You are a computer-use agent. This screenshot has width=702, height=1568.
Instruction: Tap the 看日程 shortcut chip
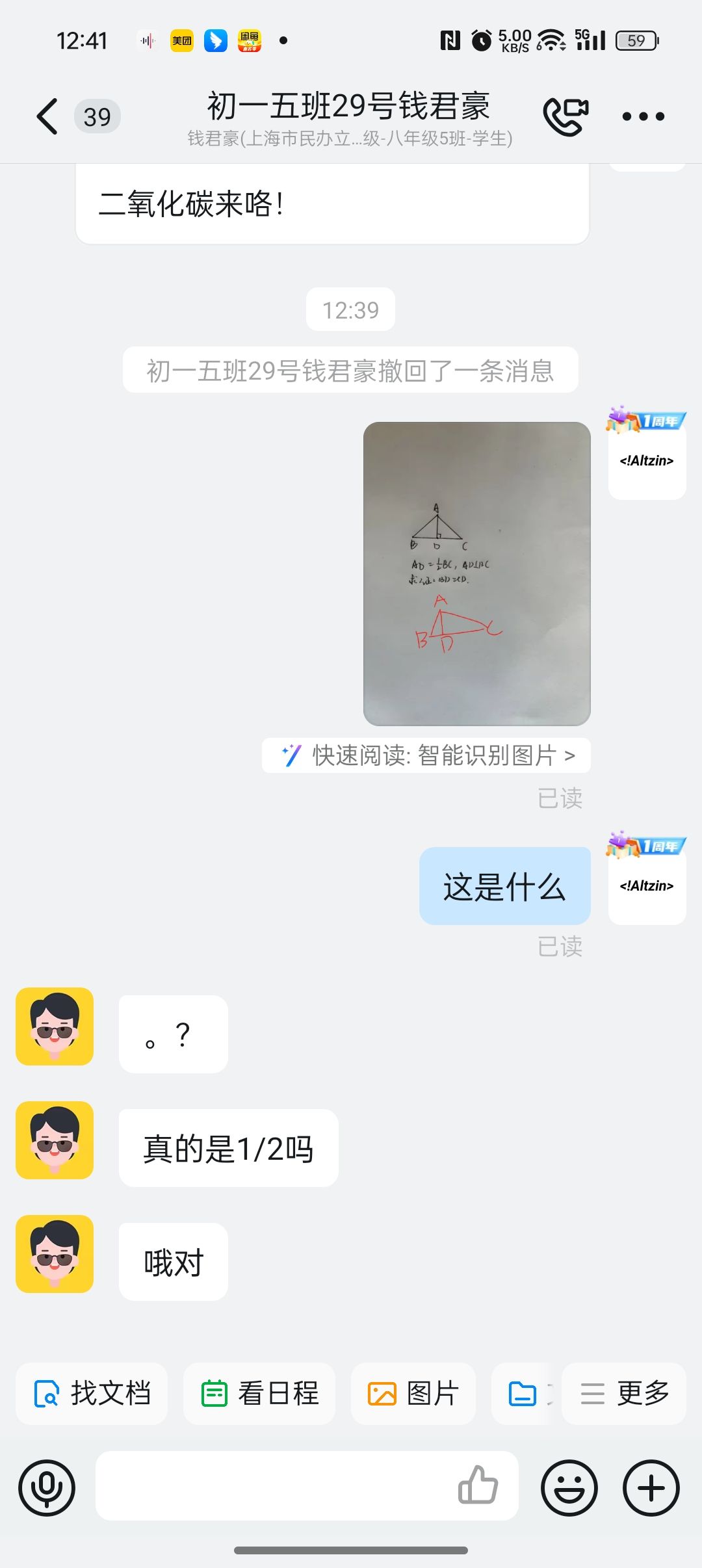259,1393
